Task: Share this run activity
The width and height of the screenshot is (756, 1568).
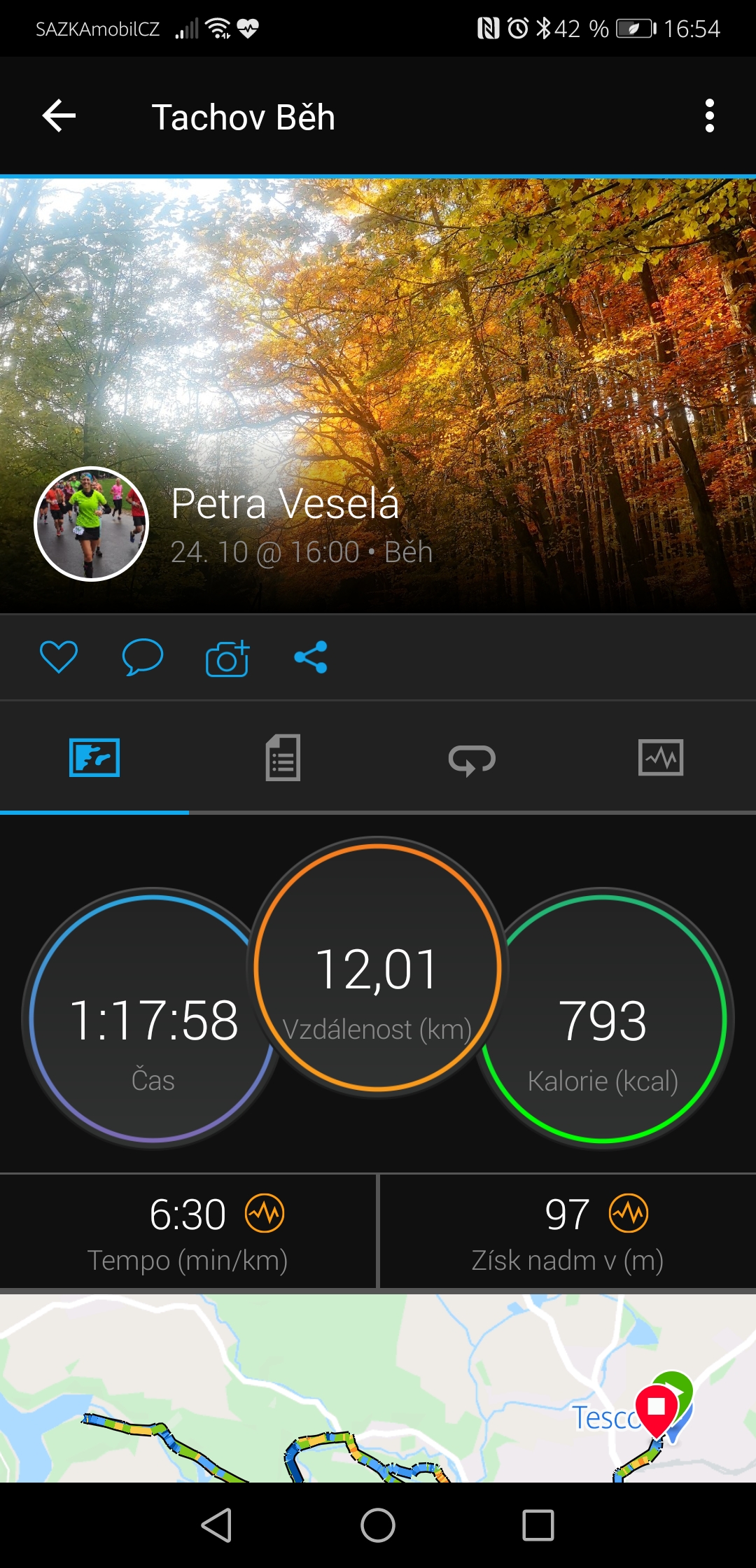Action: [311, 657]
